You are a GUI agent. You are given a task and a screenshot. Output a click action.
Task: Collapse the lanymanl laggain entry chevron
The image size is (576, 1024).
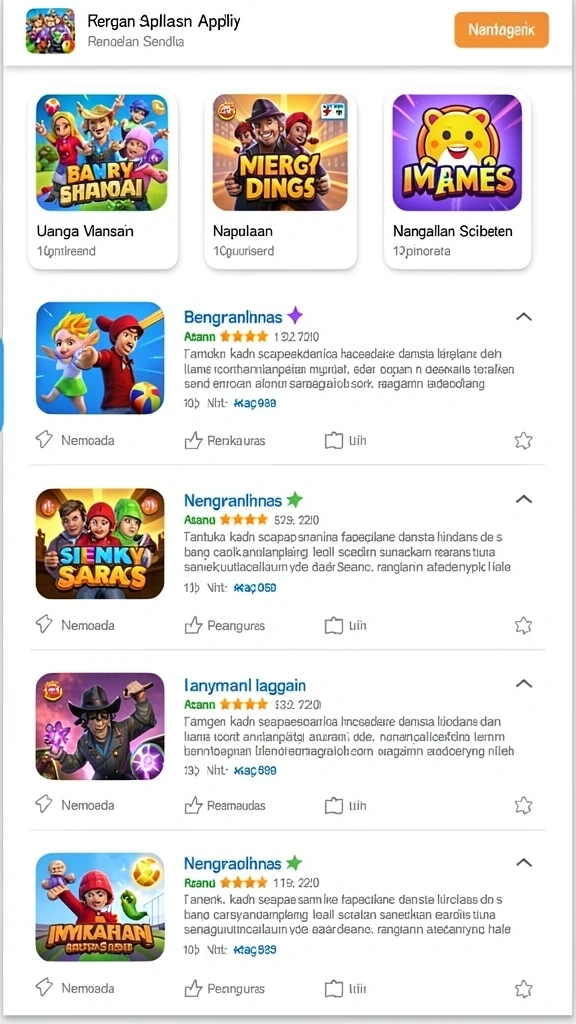(524, 684)
